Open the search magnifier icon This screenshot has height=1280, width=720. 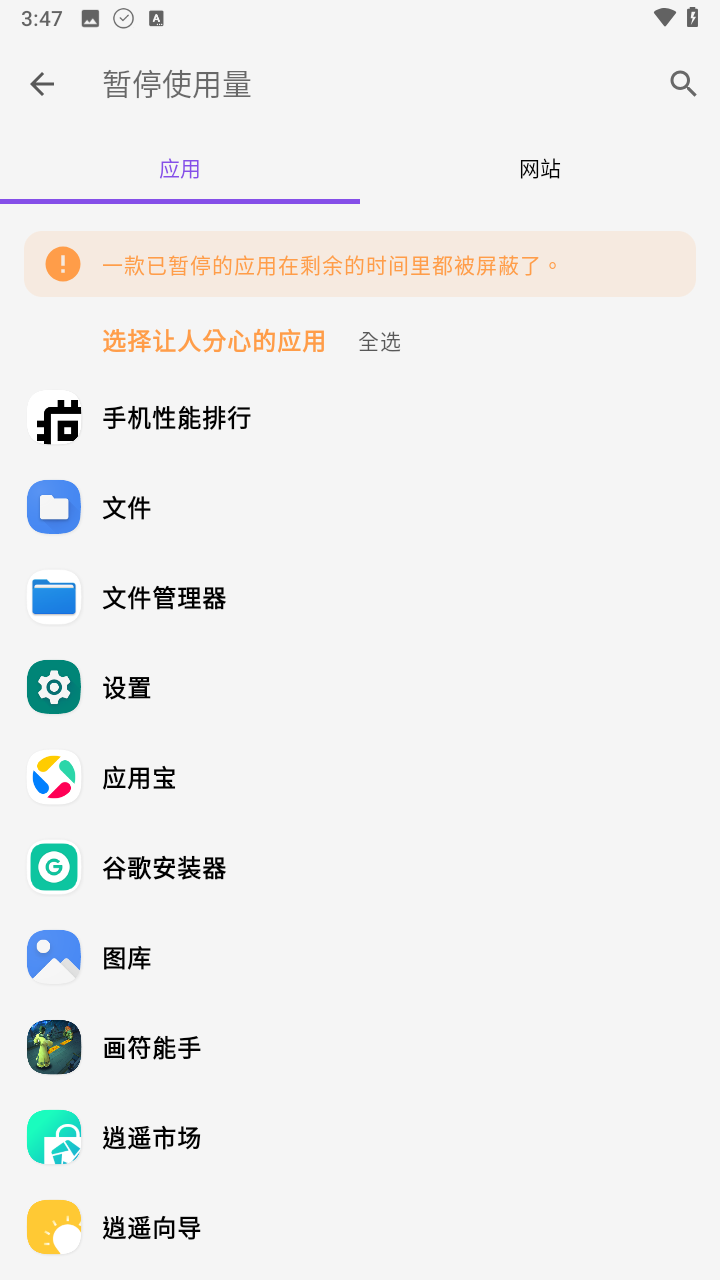(683, 84)
